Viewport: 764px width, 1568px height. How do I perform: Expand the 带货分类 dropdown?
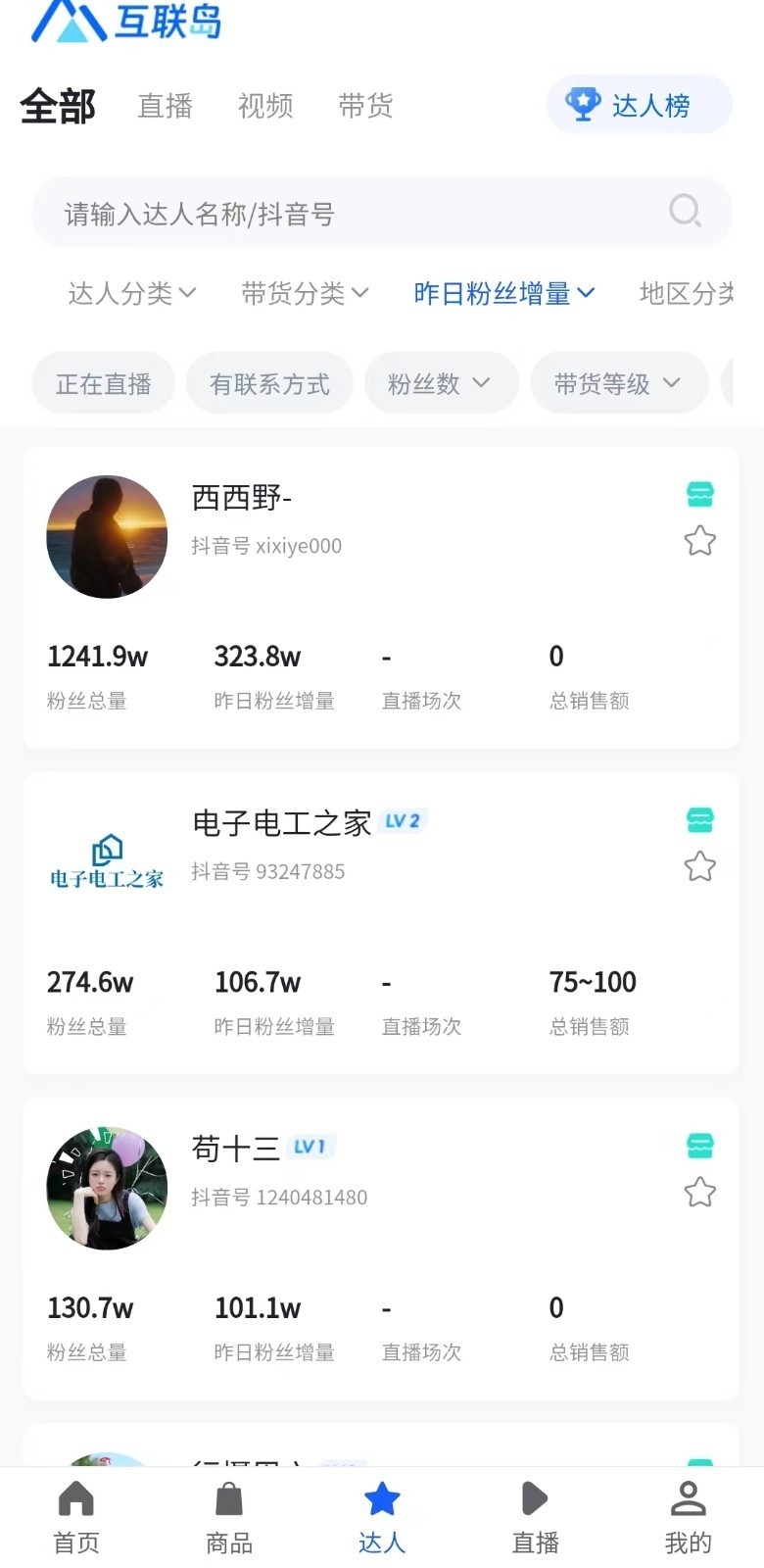pos(306,293)
